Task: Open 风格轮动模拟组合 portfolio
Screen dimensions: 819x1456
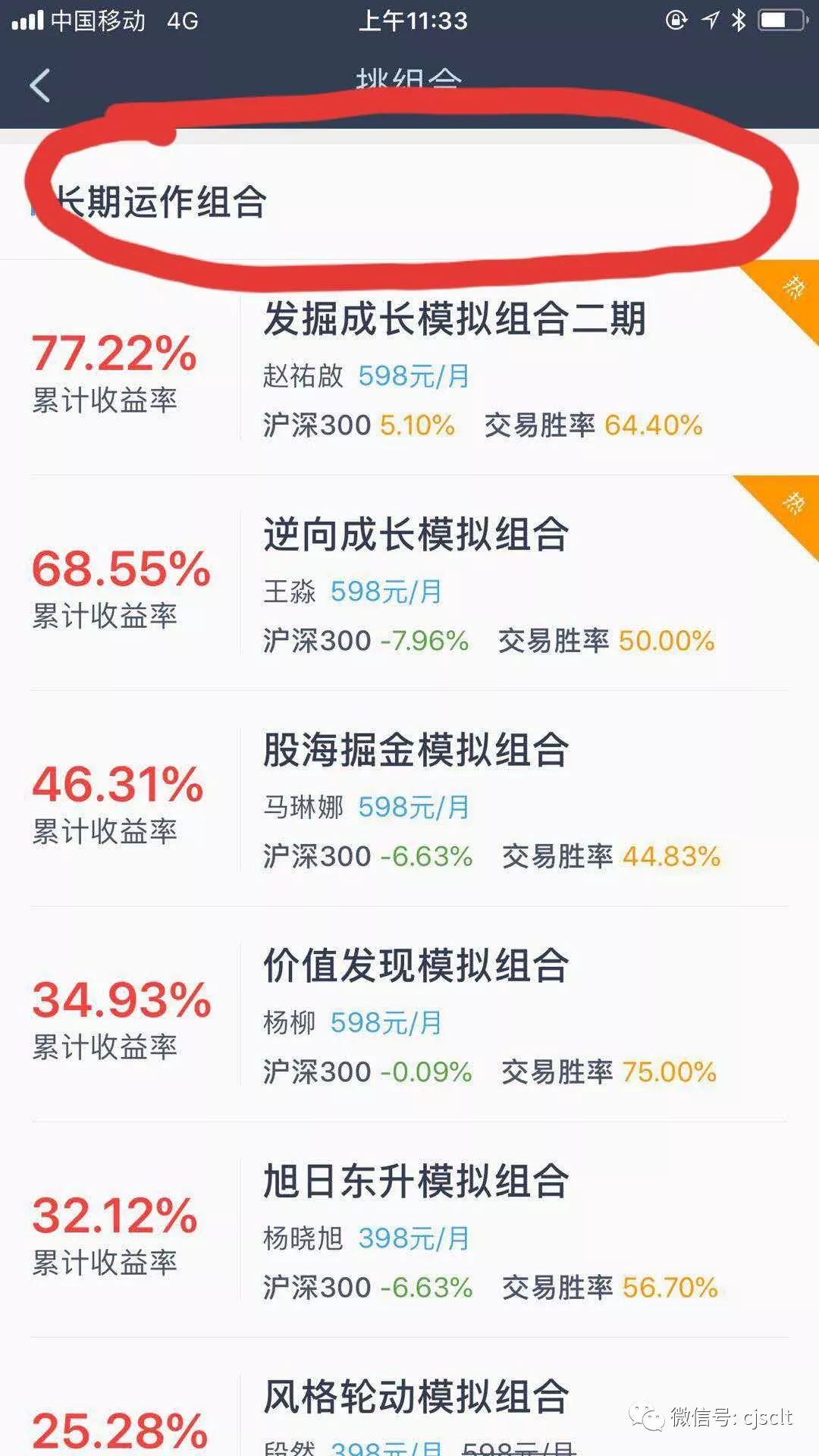Action: pos(409,1397)
